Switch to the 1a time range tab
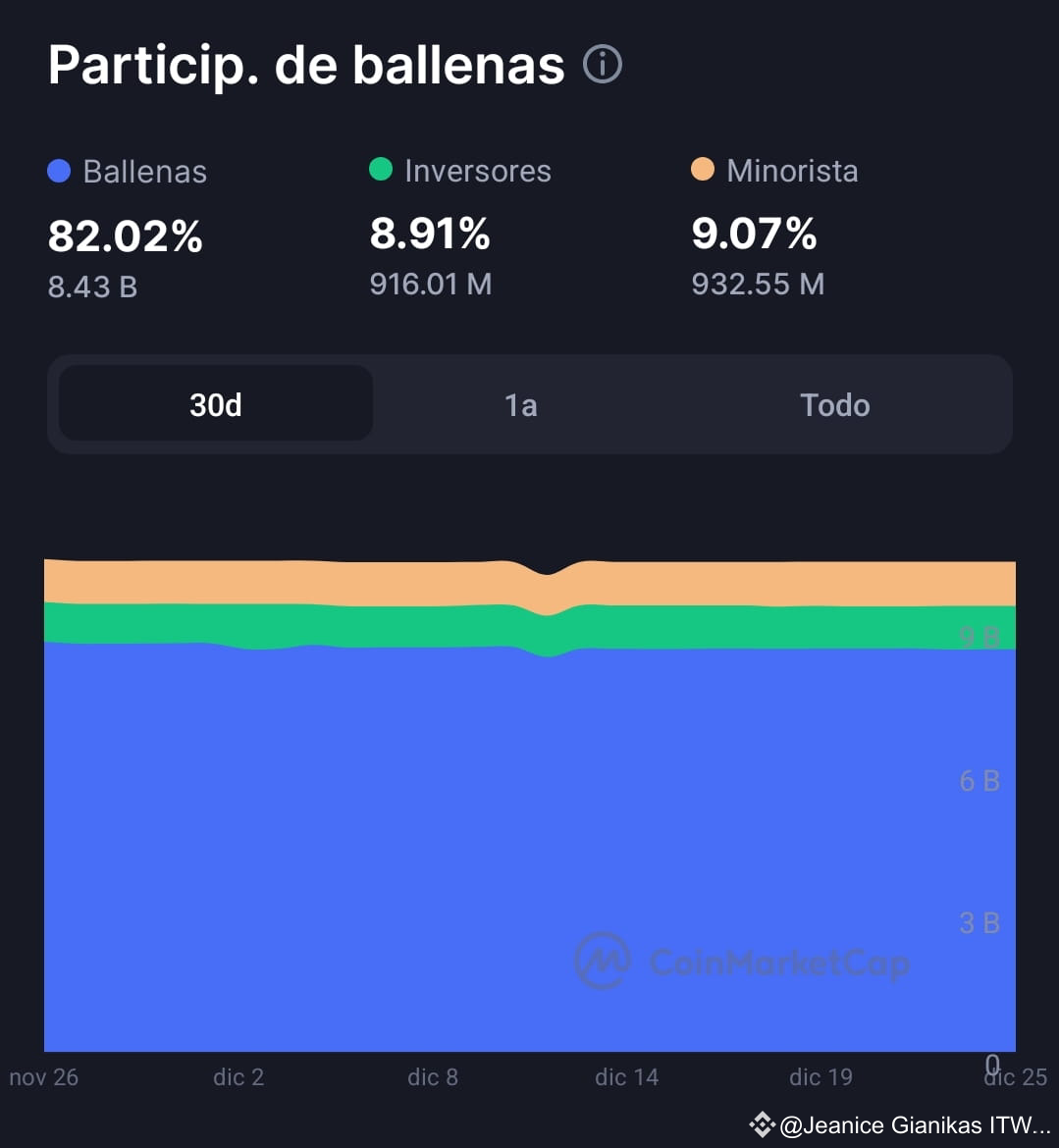This screenshot has height=1148, width=1059. (519, 404)
